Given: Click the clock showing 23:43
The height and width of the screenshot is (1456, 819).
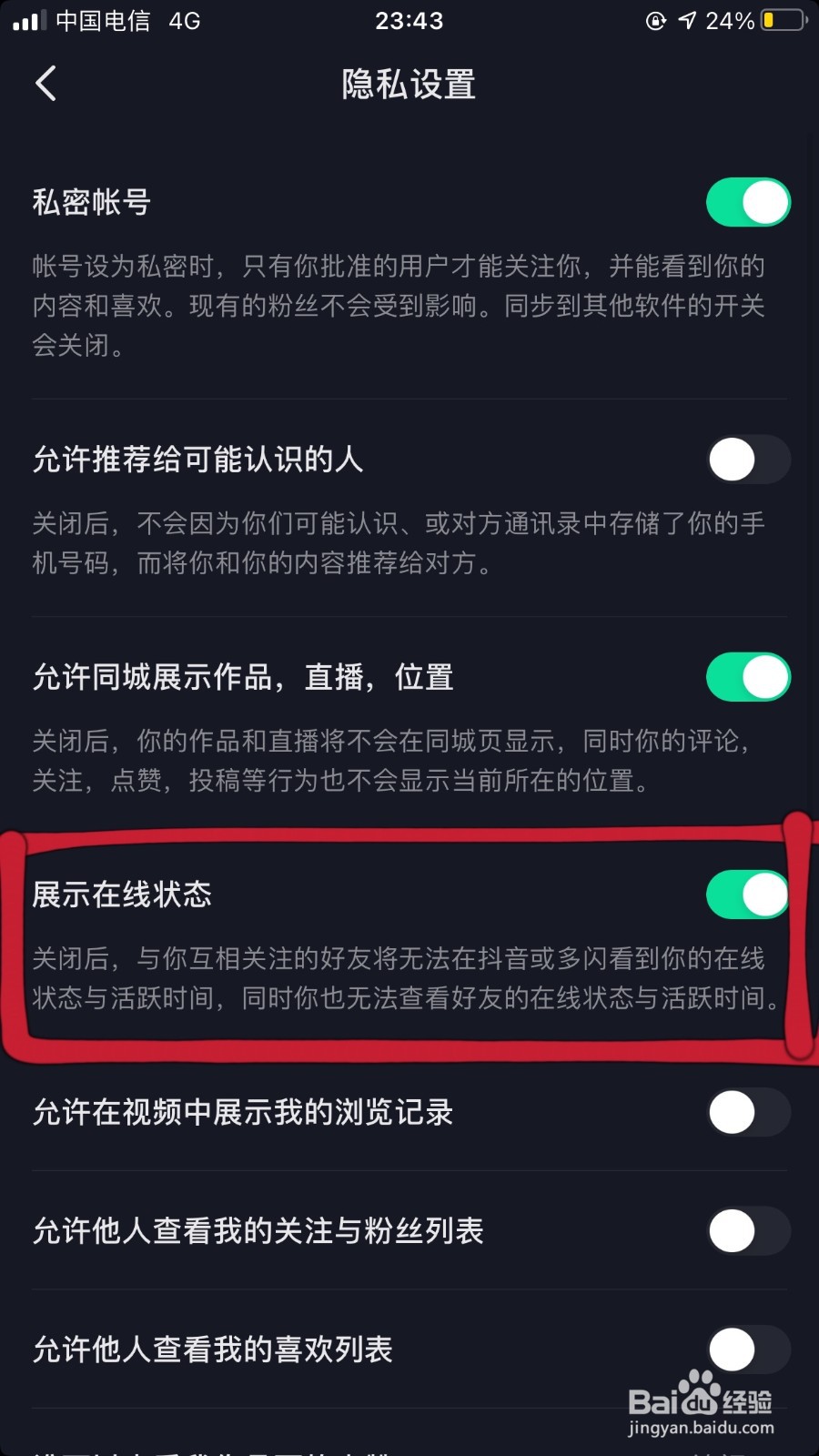Looking at the screenshot, I should [x=409, y=20].
